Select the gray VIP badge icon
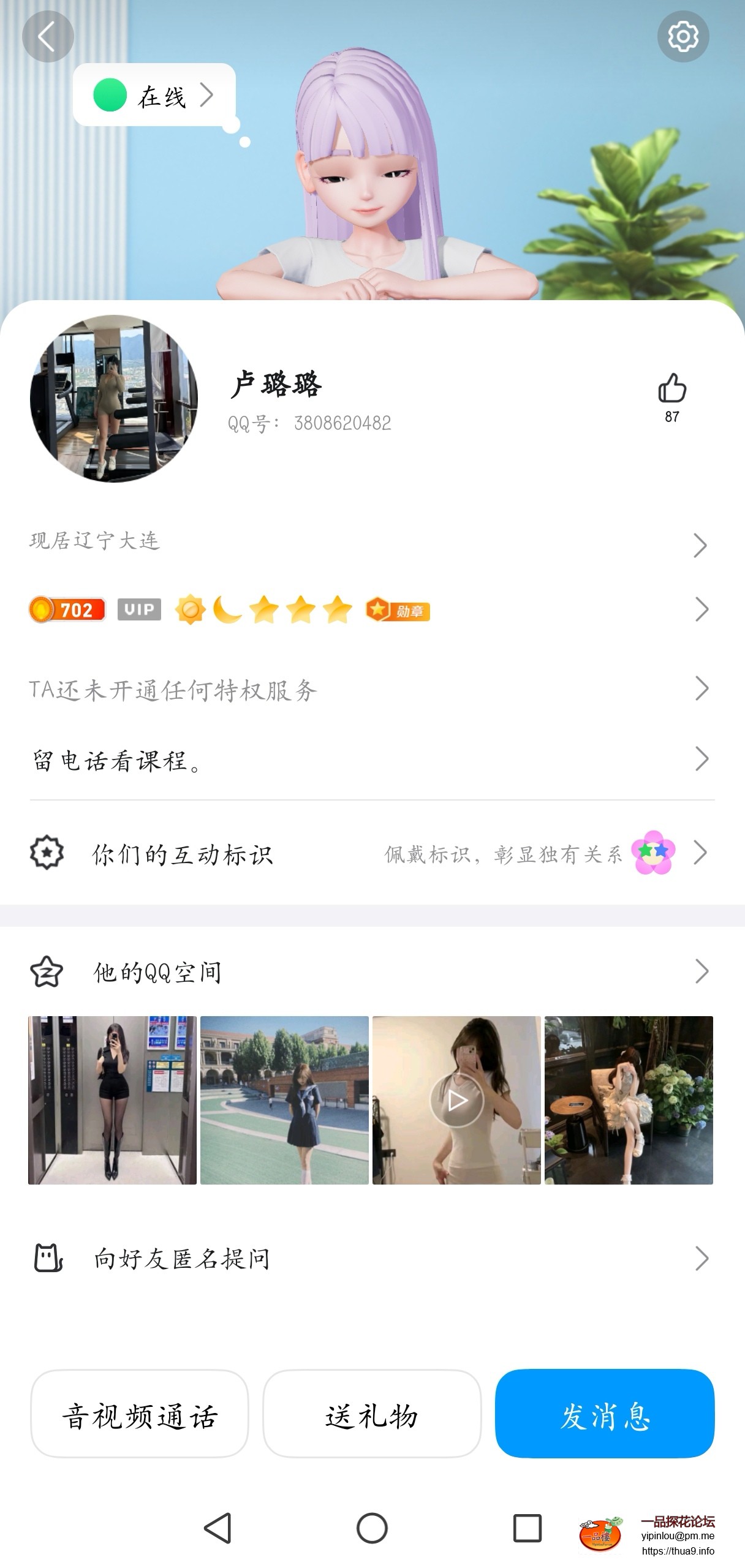Screen dimensions: 745x1568 tap(138, 609)
